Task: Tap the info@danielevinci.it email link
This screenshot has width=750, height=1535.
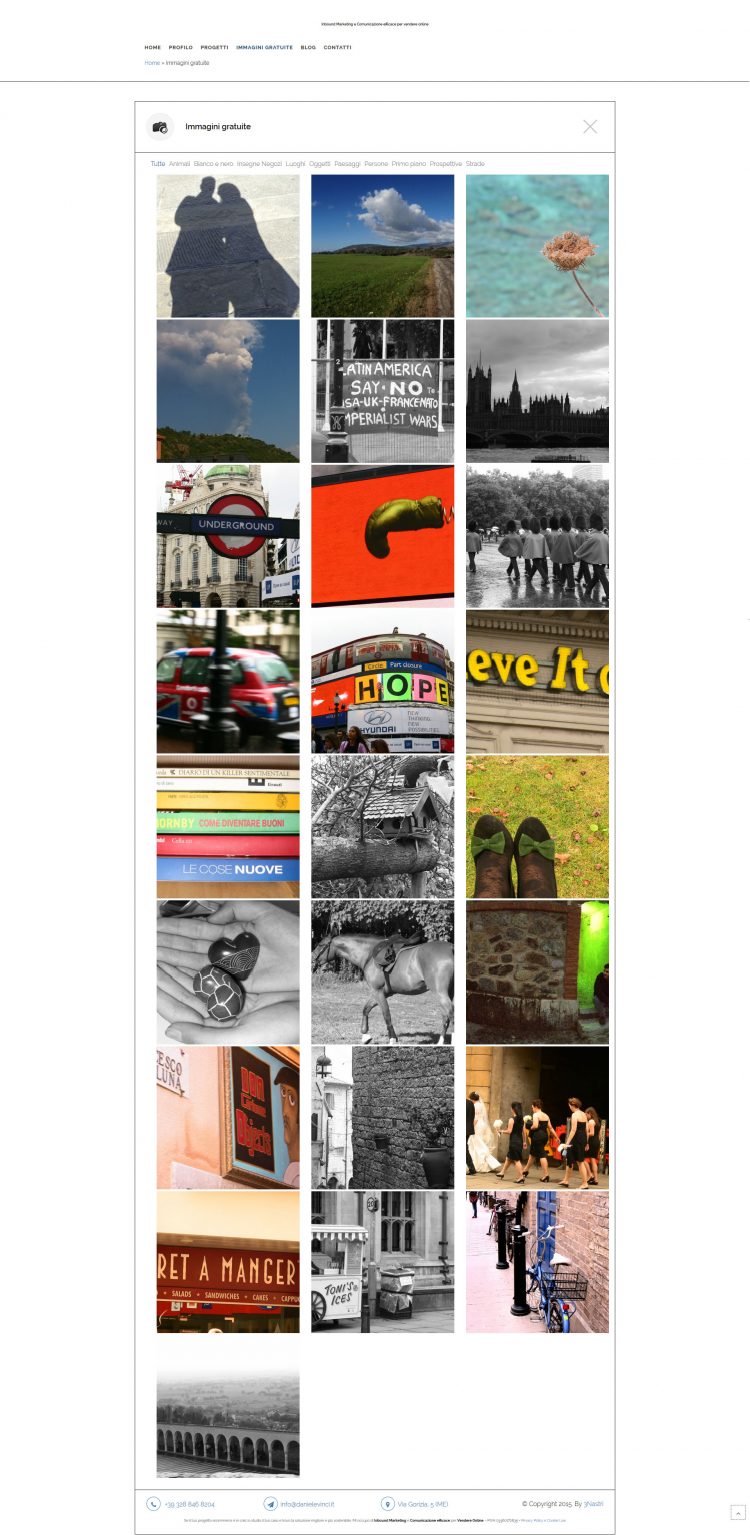Action: click(307, 1504)
